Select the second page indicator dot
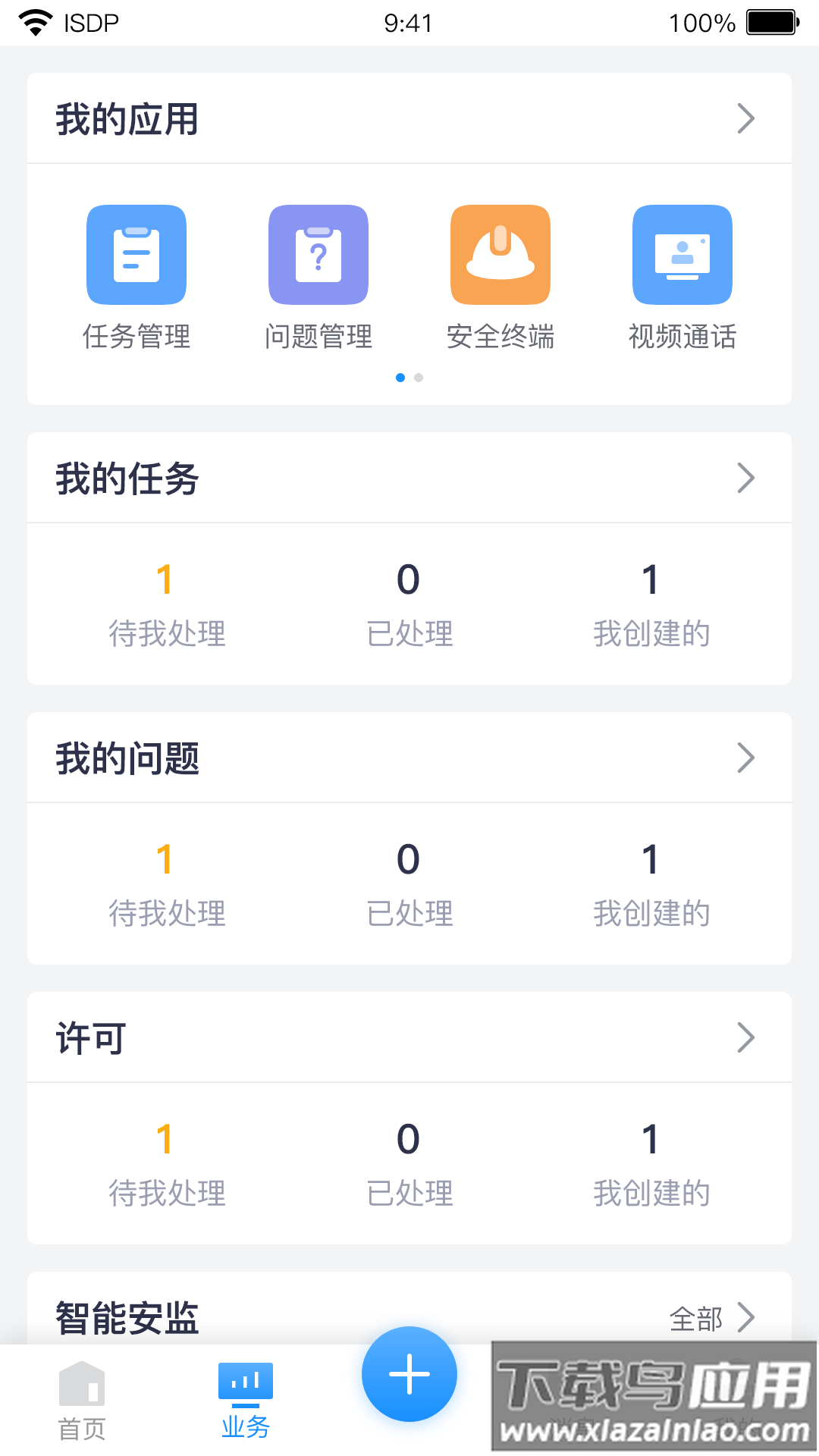The image size is (819, 1456). 418,377
